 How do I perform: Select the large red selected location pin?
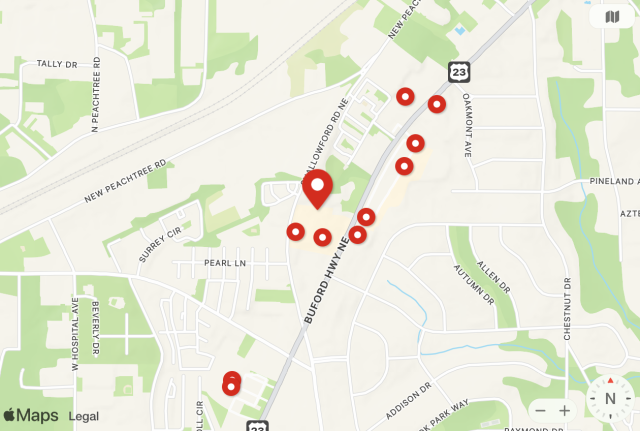click(318, 187)
